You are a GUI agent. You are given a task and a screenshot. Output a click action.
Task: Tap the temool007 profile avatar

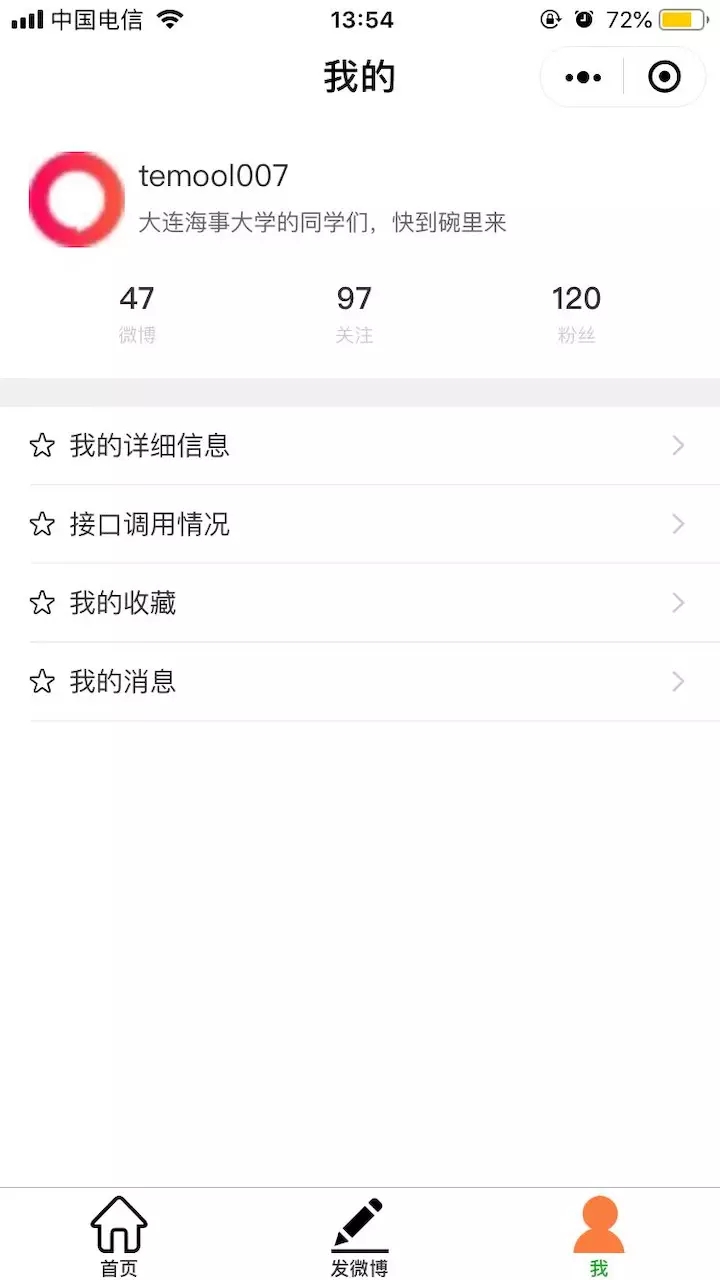point(77,199)
